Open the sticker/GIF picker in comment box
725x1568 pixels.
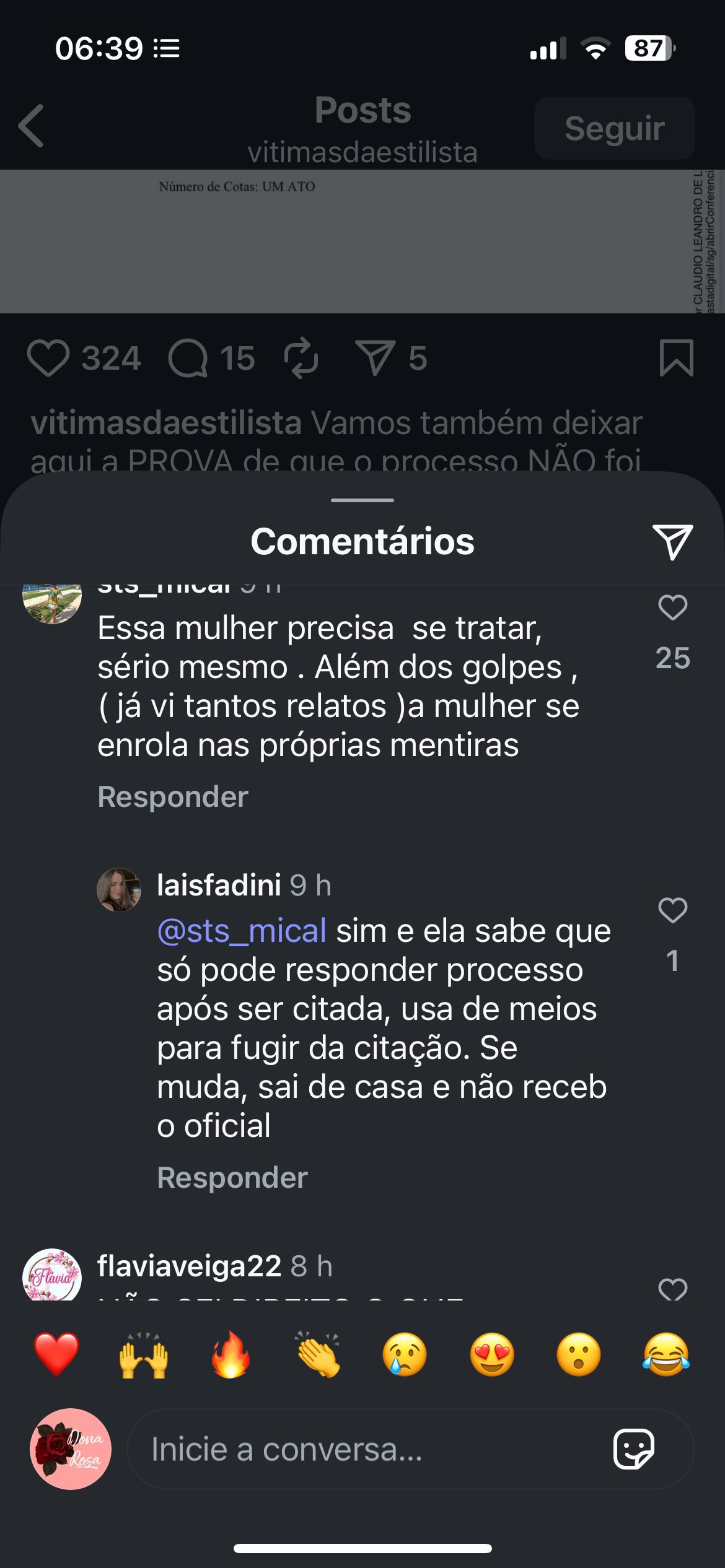click(x=633, y=1450)
